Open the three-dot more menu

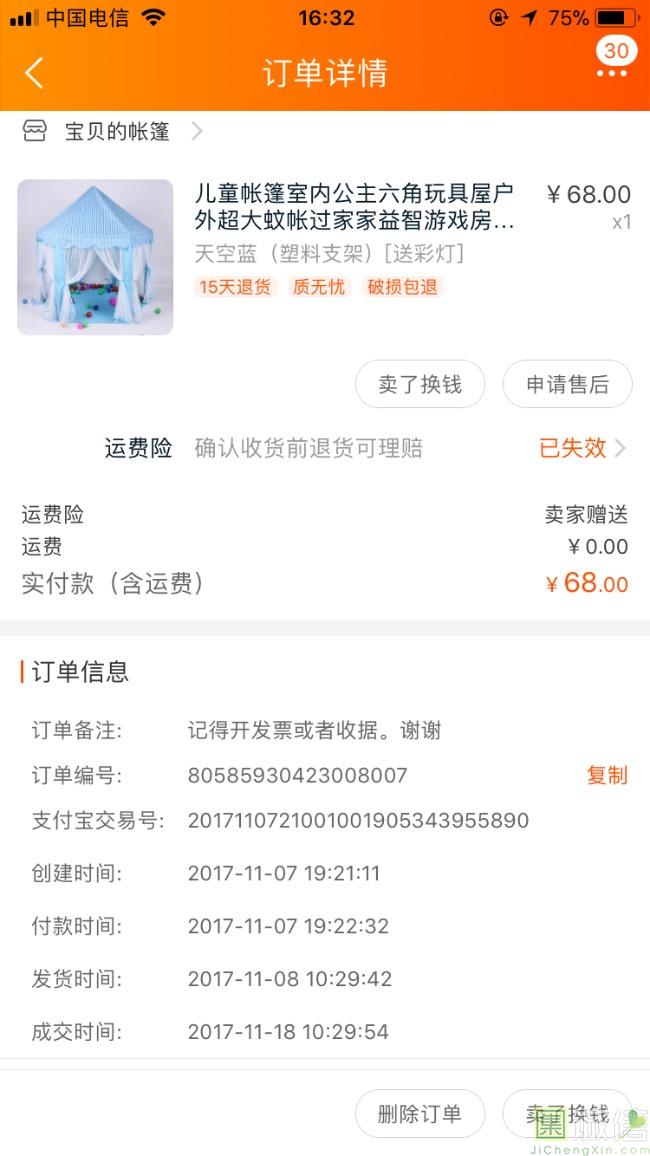612,73
